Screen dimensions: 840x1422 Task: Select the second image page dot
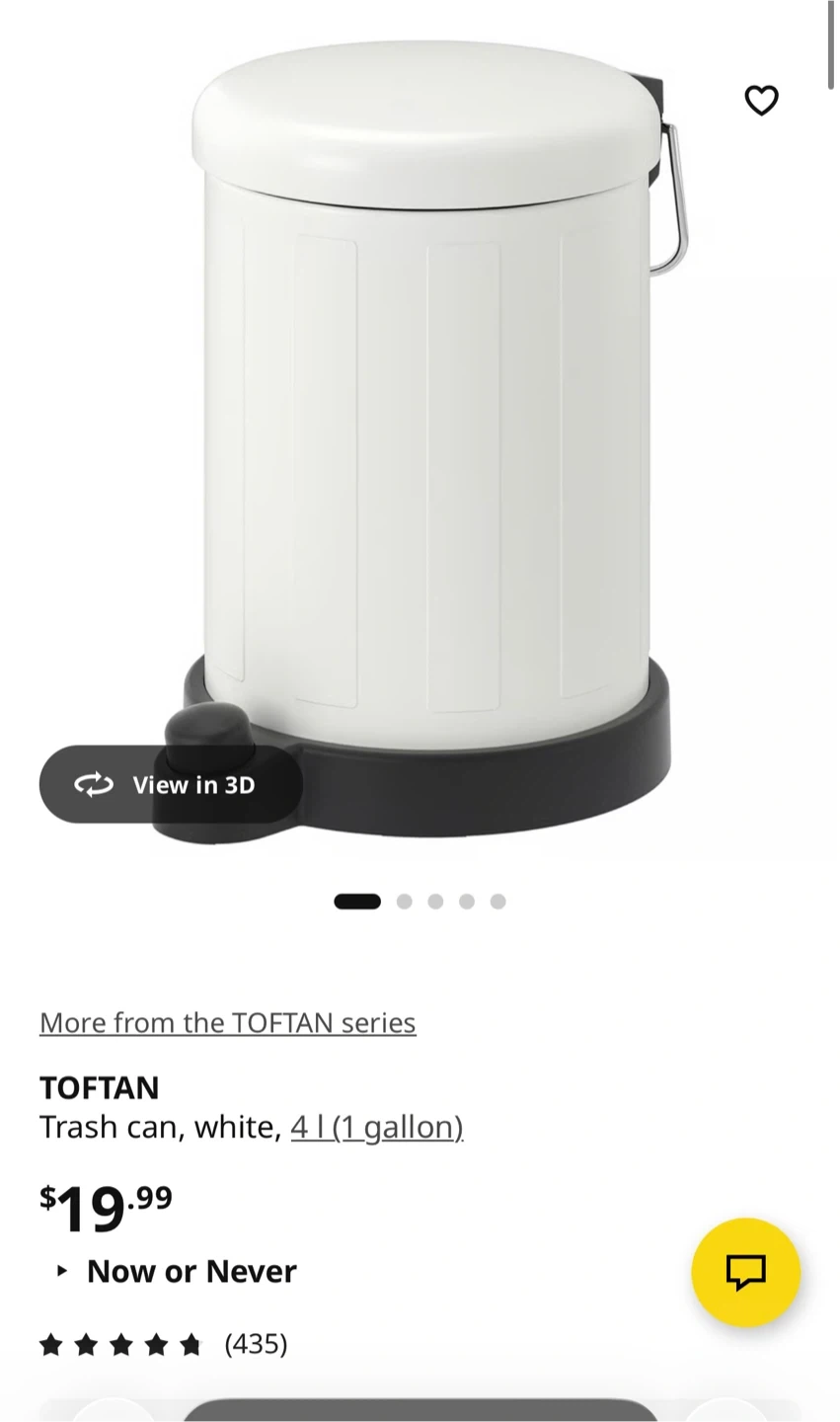coord(404,902)
